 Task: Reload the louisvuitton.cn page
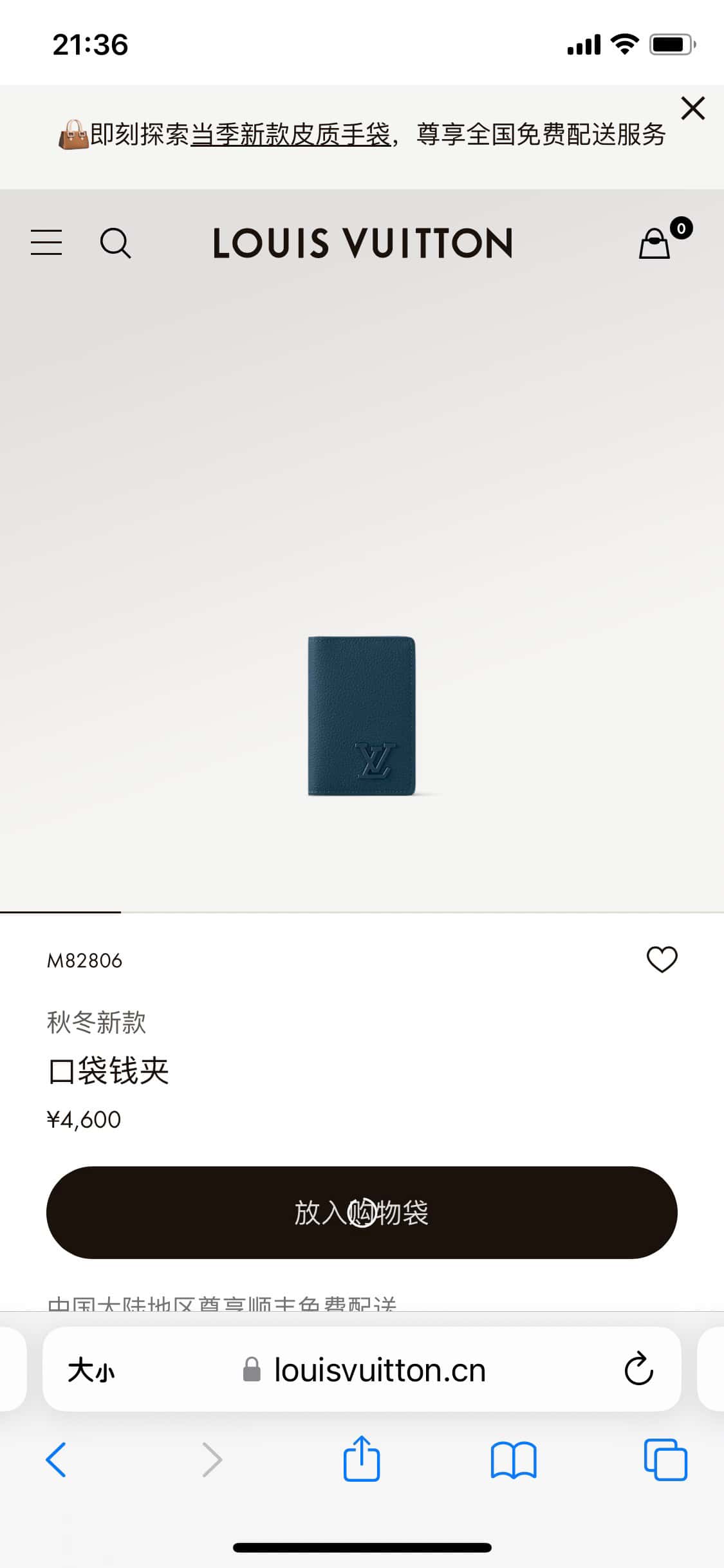point(638,1370)
